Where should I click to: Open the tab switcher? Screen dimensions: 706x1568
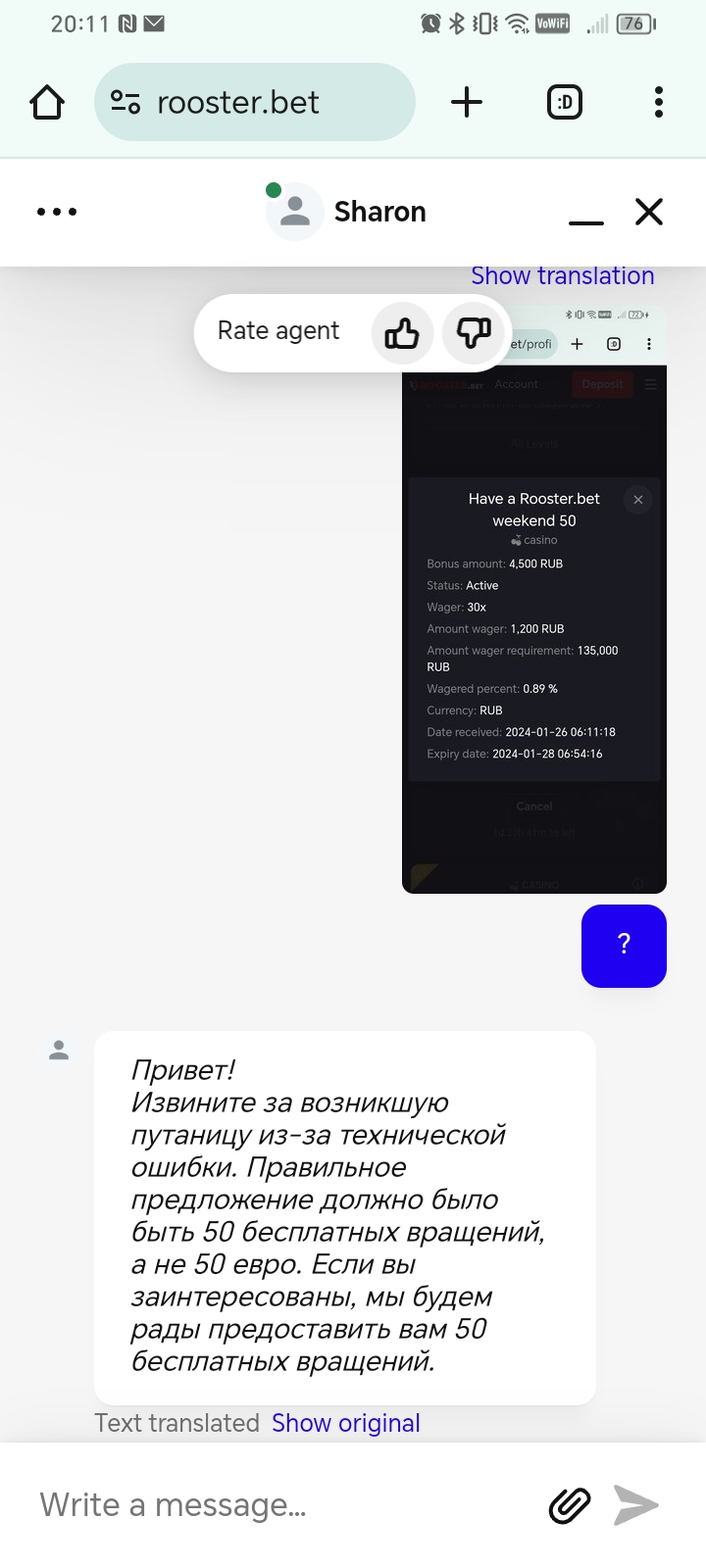pos(564,102)
